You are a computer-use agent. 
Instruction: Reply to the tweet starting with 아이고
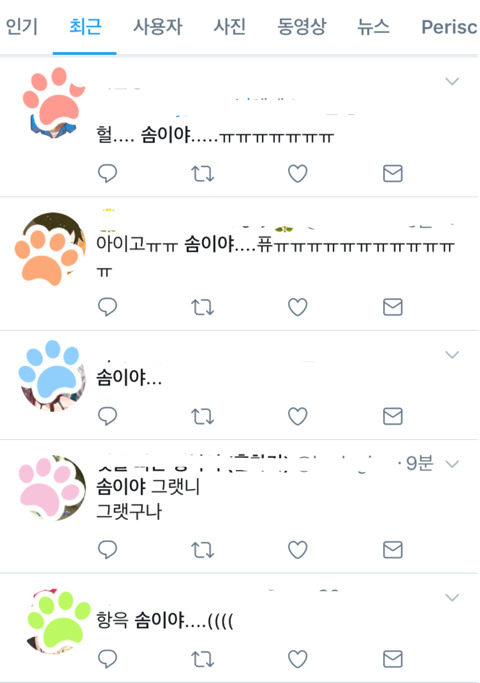tap(107, 307)
